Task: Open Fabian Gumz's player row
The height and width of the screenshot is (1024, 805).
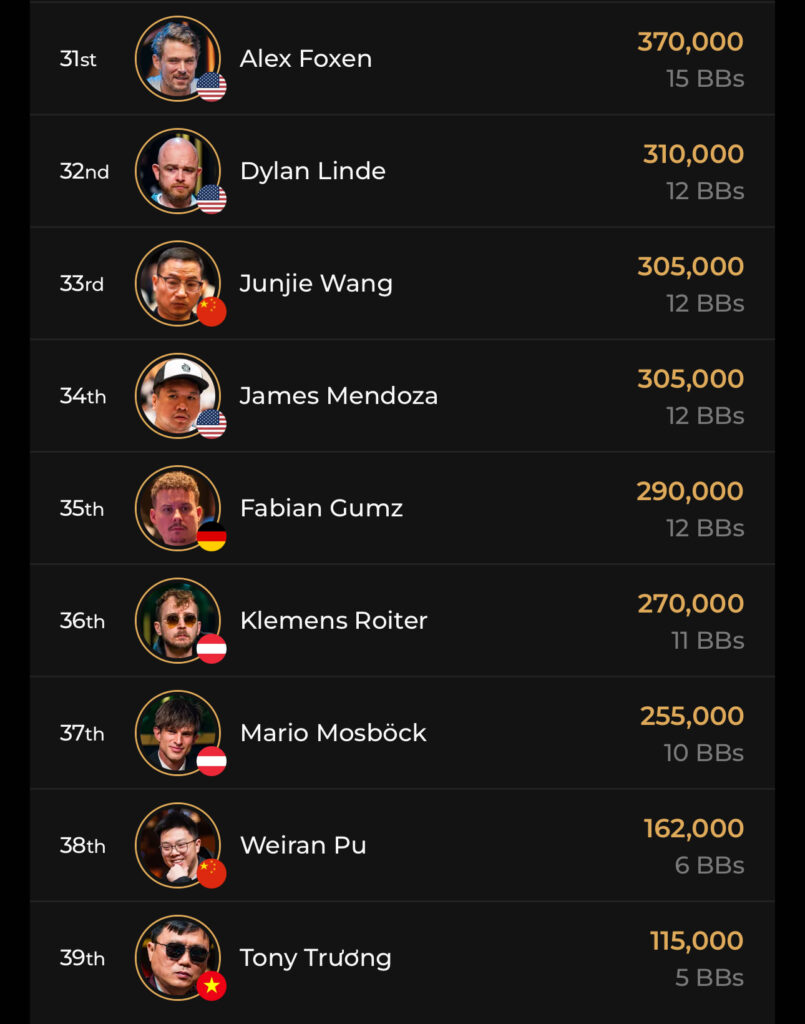Action: (x=321, y=508)
